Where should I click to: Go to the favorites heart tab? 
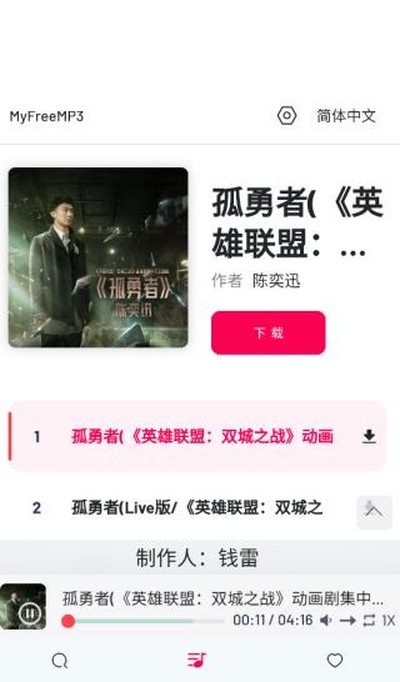click(x=335, y=661)
